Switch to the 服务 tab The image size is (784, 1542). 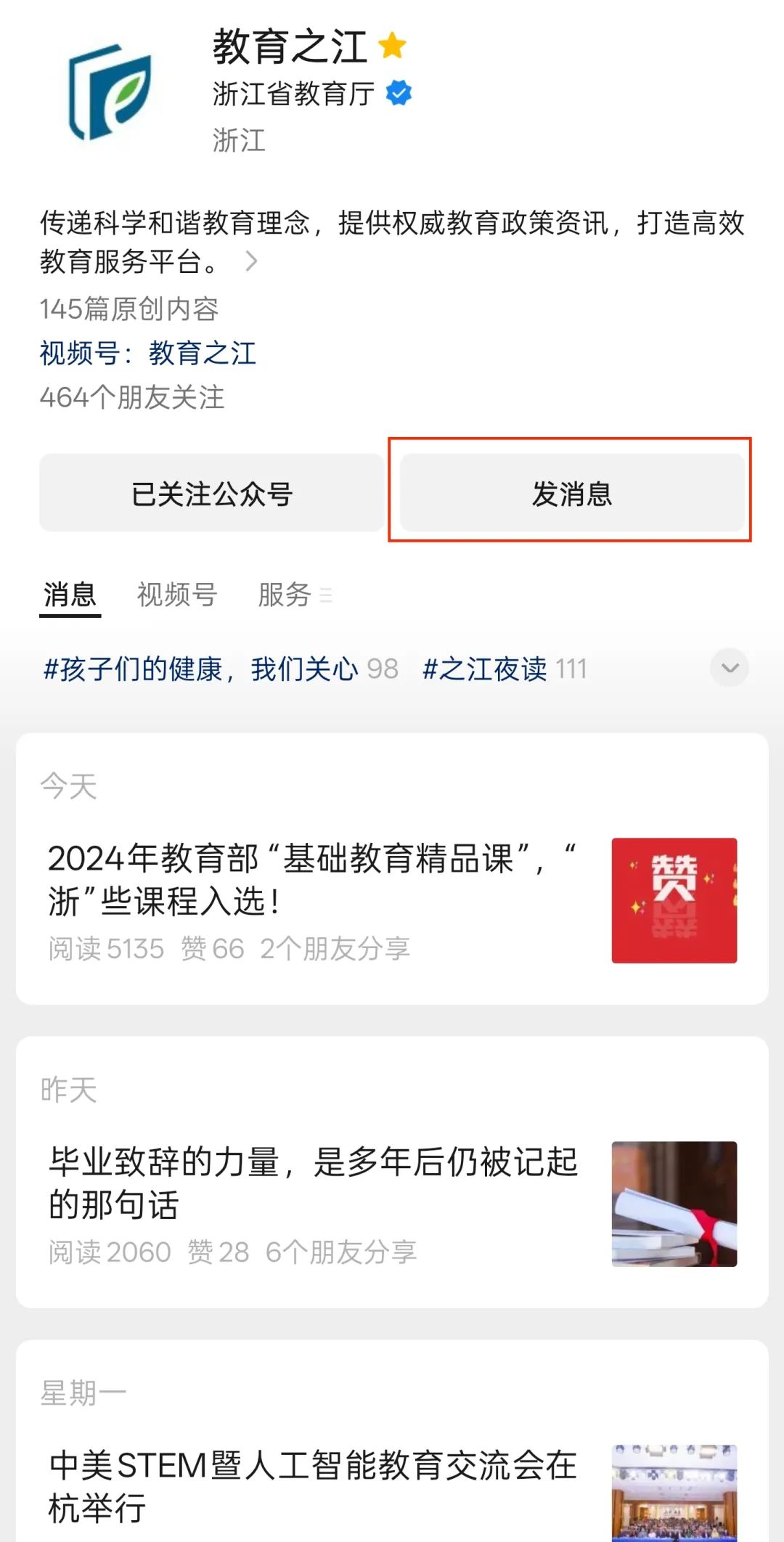point(285,595)
